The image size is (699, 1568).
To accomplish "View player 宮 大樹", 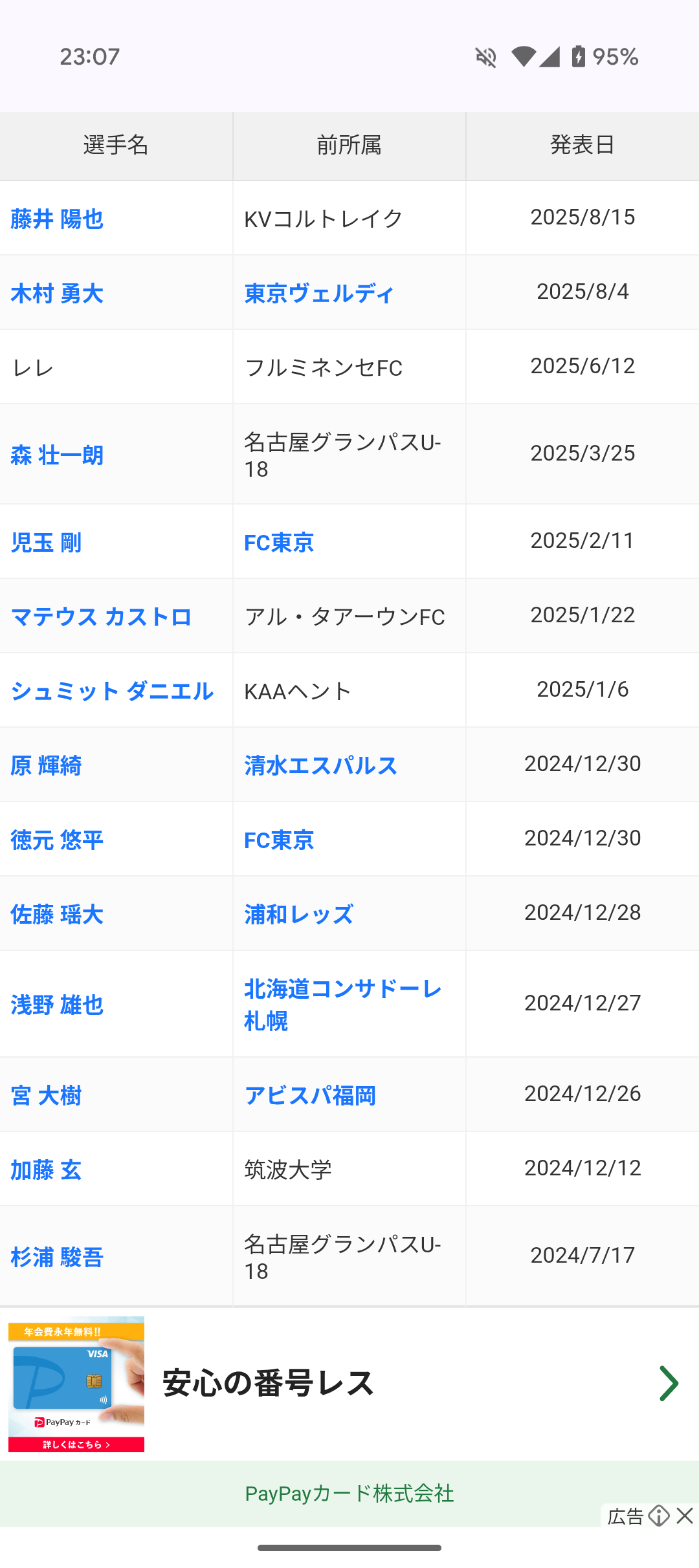I will 46,1096.
